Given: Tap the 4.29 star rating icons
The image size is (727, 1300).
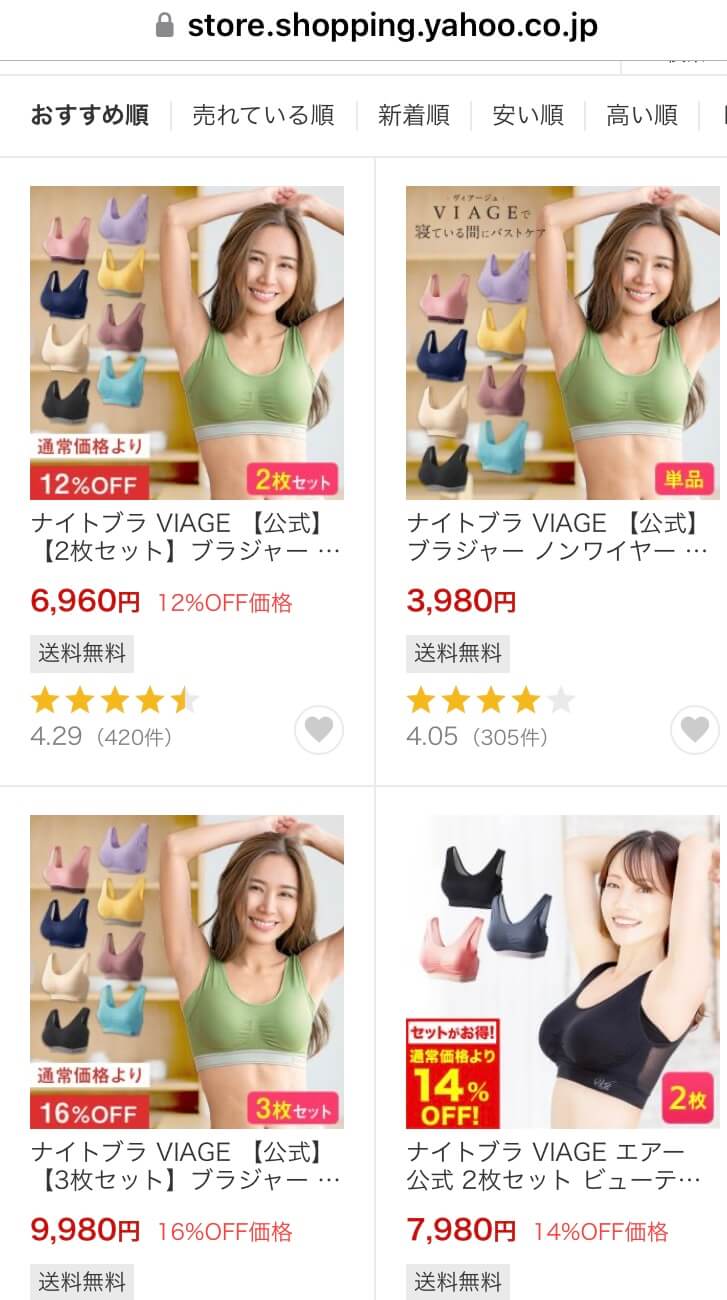Looking at the screenshot, I should [x=113, y=699].
